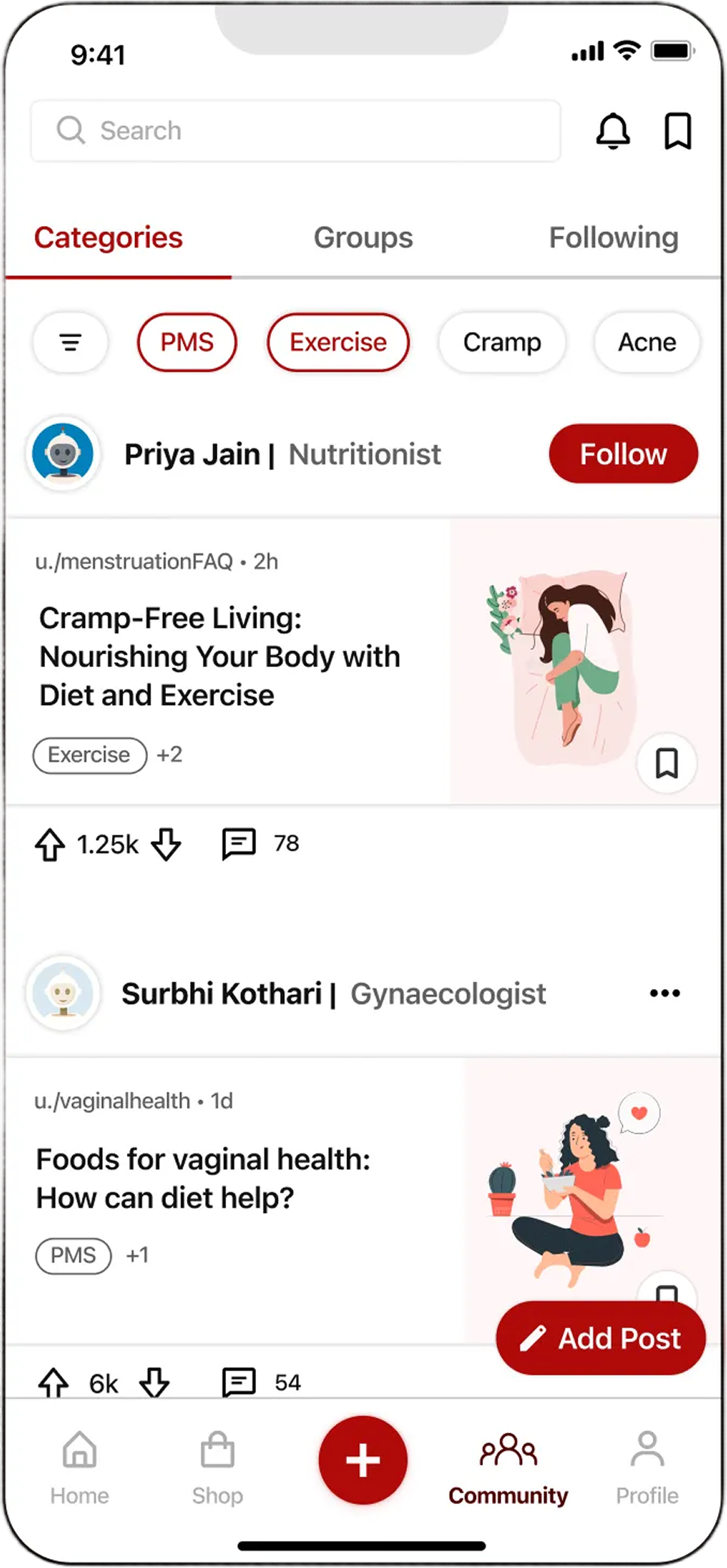The image size is (727, 1568).
Task: Open more options for Surbhi Kothari's post
Action: [665, 994]
